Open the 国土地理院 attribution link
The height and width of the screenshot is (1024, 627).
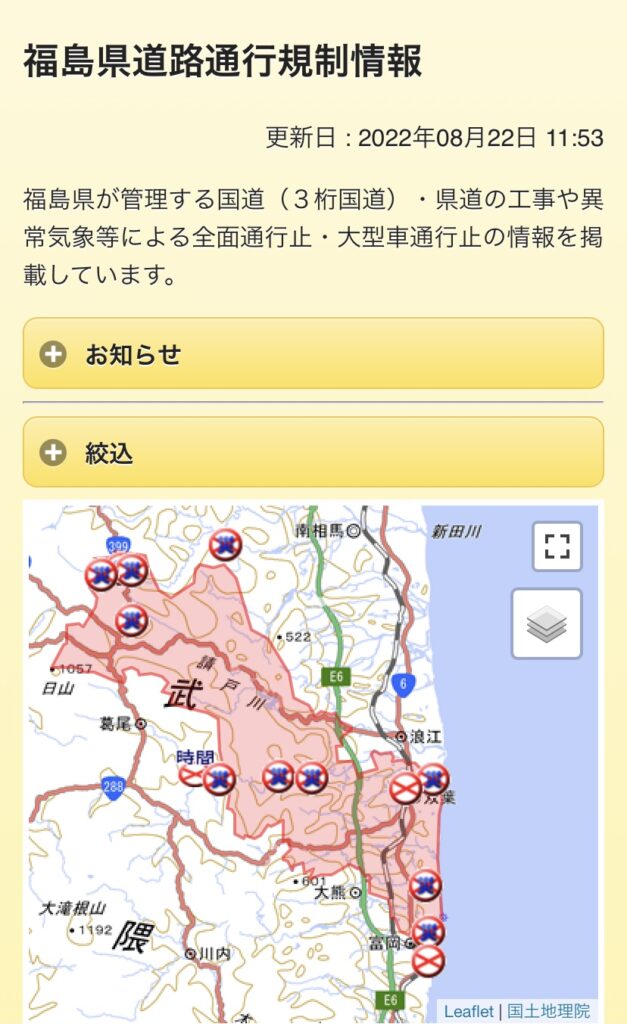click(x=548, y=1011)
